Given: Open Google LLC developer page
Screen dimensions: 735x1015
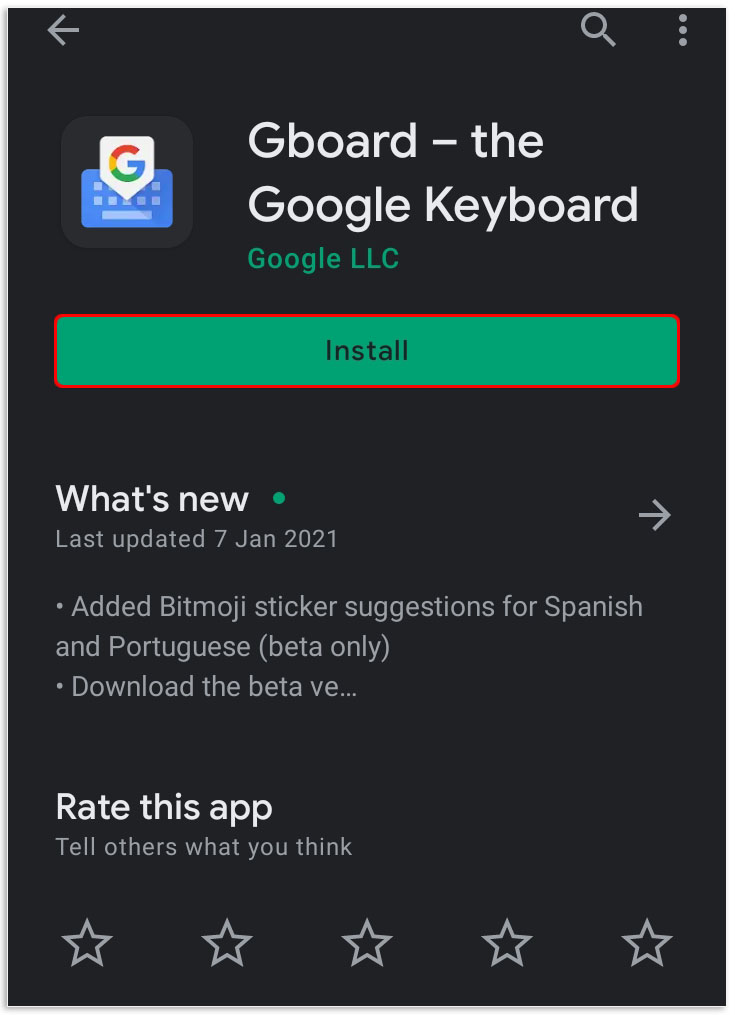Looking at the screenshot, I should (323, 258).
